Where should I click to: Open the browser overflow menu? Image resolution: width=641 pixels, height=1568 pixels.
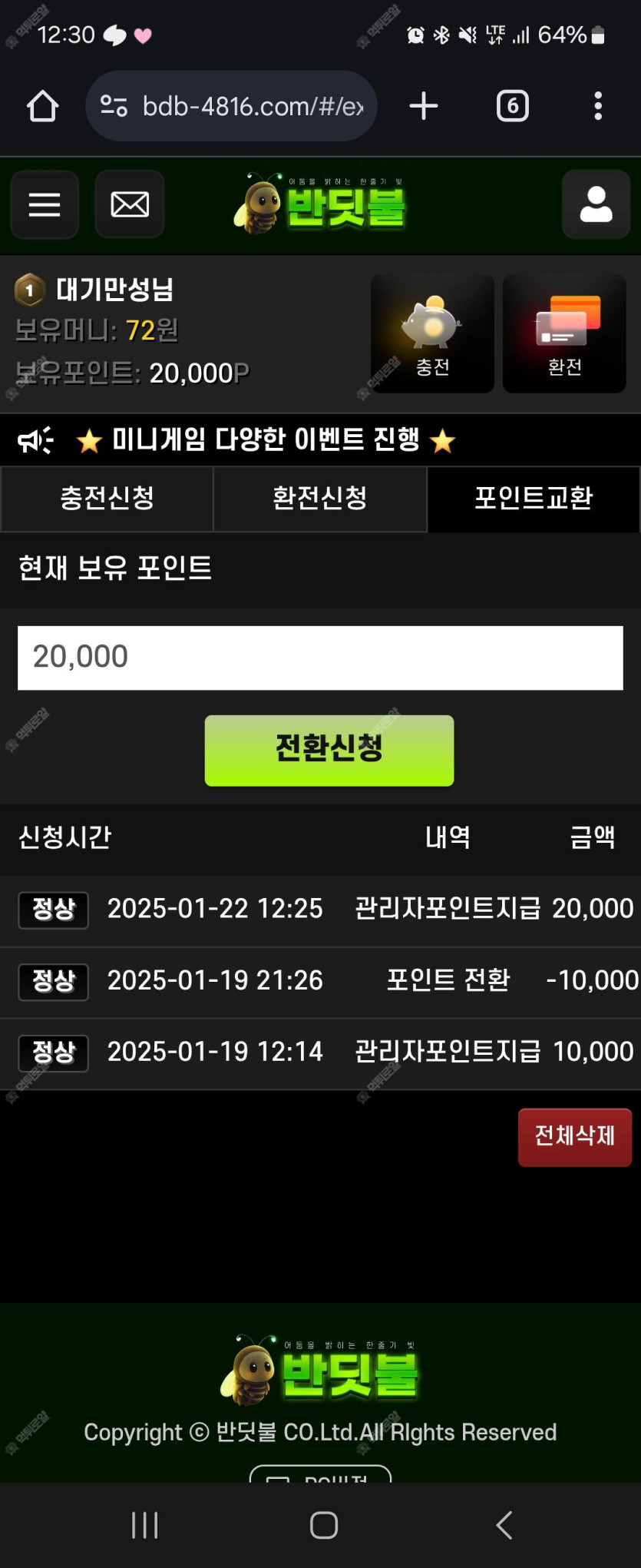(x=598, y=106)
